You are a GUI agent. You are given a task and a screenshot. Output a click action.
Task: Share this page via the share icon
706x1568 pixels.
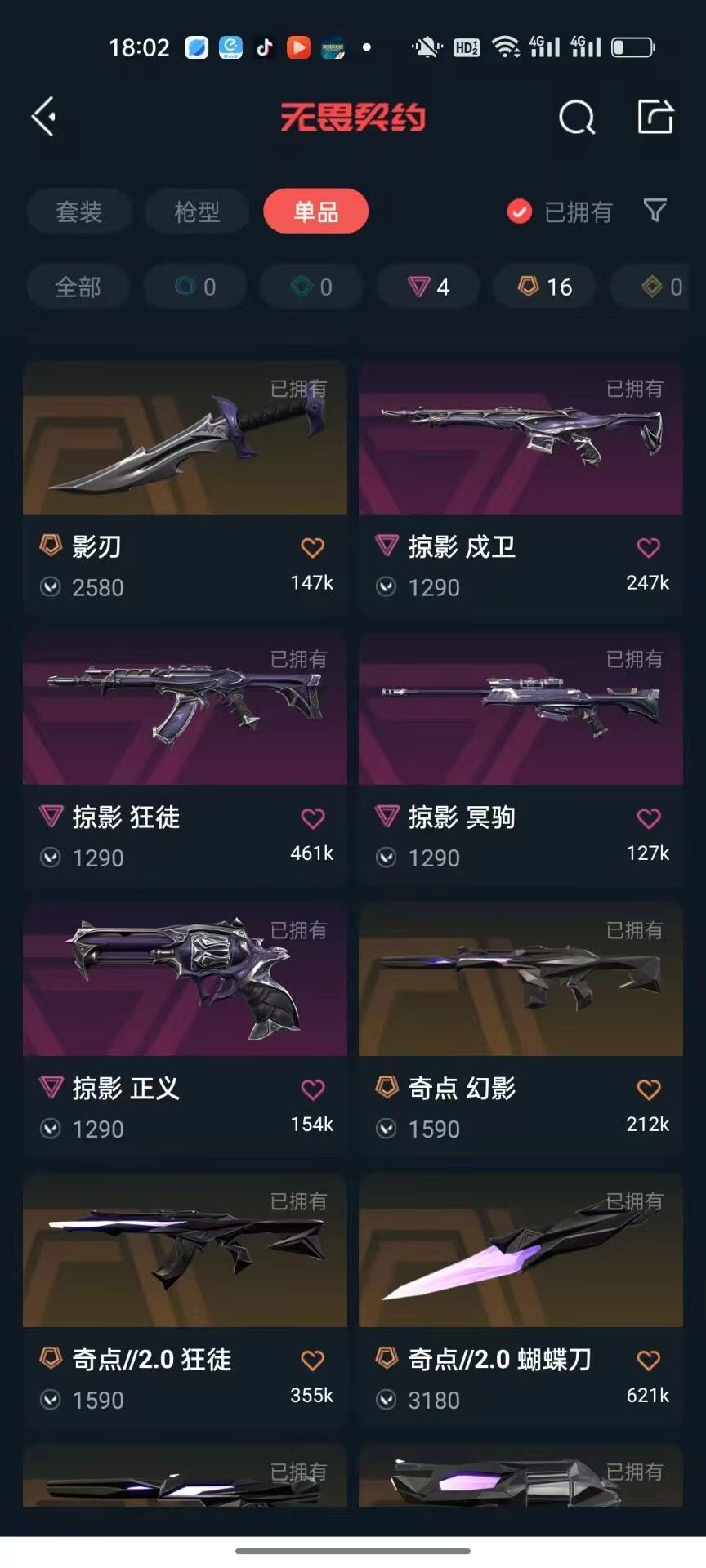pos(655,117)
